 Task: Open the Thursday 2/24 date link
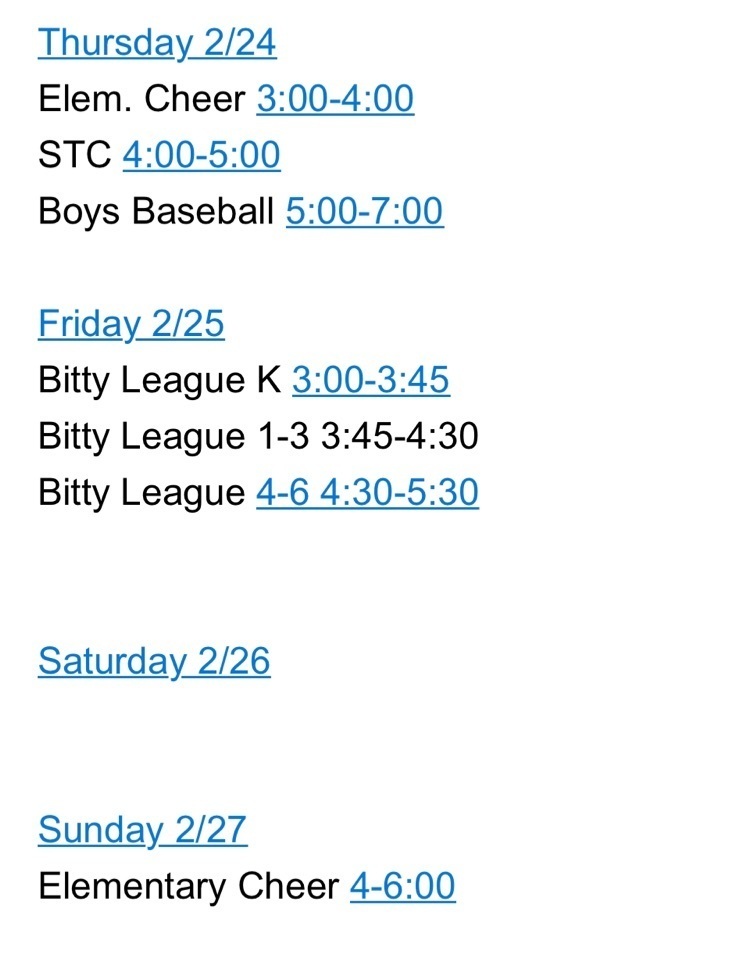coord(157,43)
